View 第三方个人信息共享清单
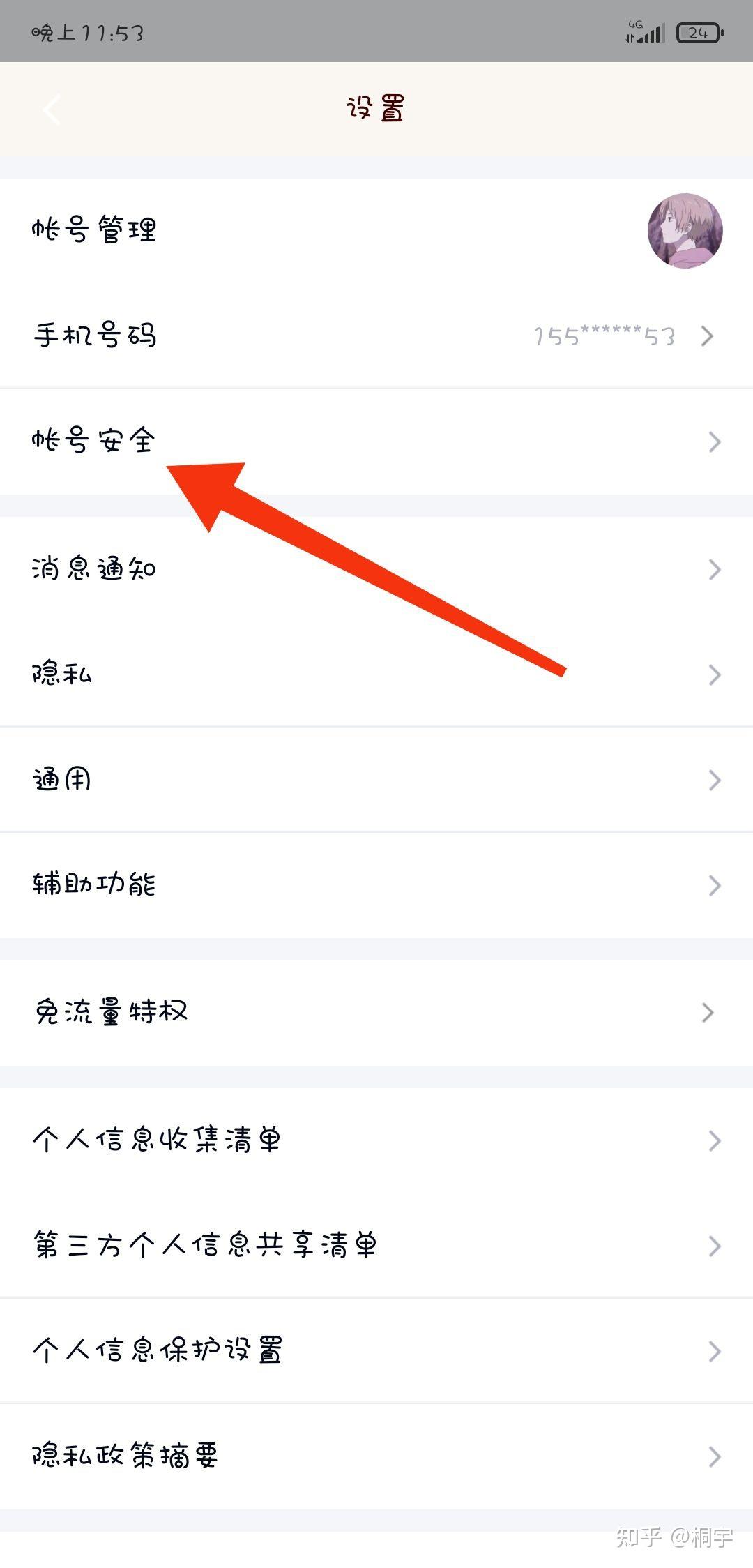The height and width of the screenshot is (1568, 753). [x=376, y=1246]
